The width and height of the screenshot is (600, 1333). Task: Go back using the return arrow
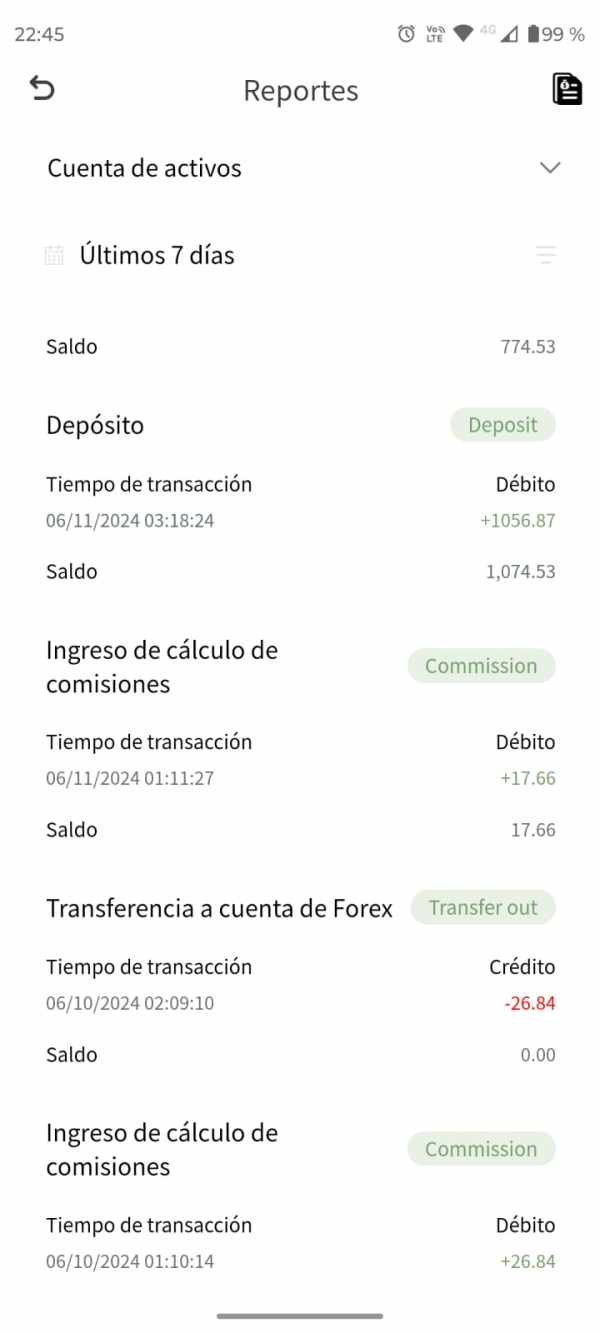[x=41, y=88]
